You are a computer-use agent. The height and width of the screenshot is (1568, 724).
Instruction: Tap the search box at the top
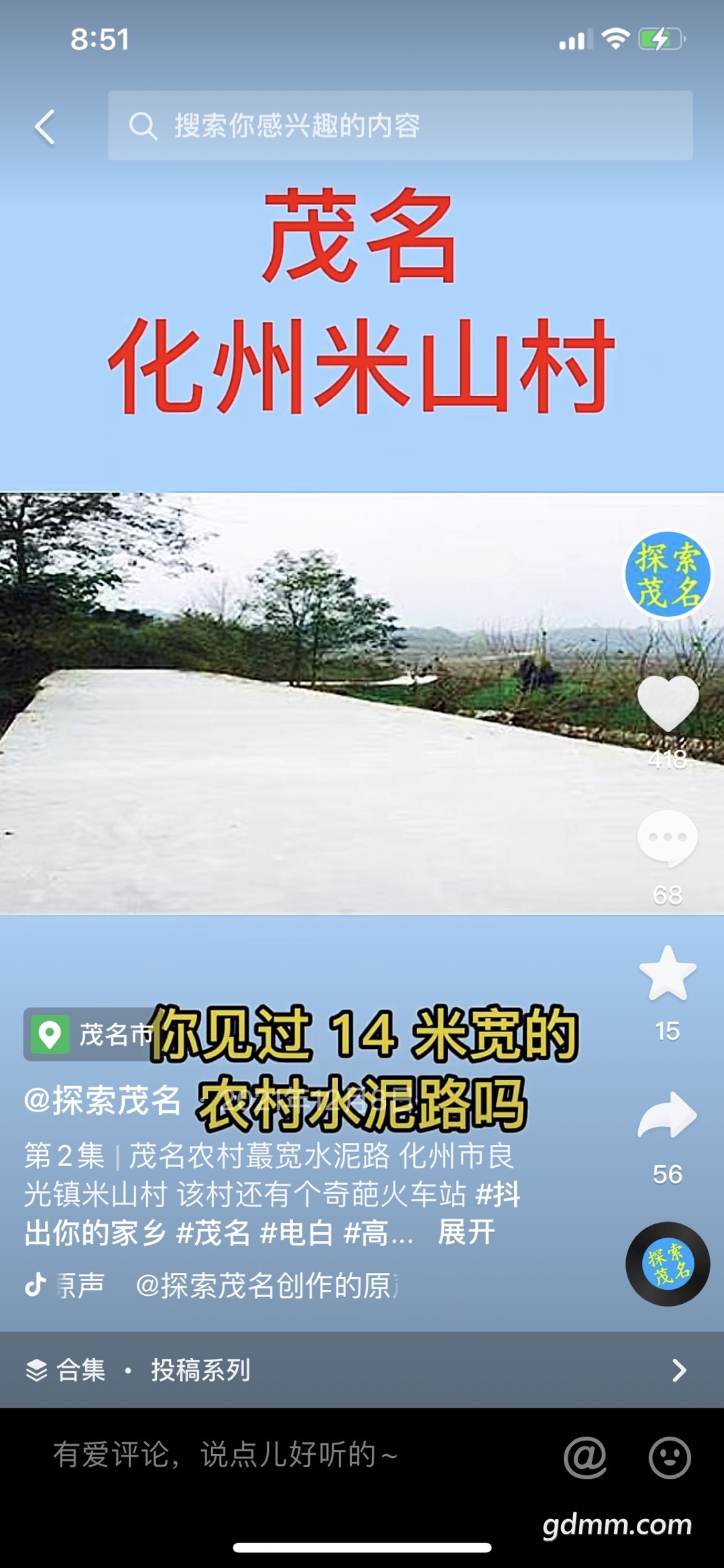pyautogui.click(x=400, y=125)
